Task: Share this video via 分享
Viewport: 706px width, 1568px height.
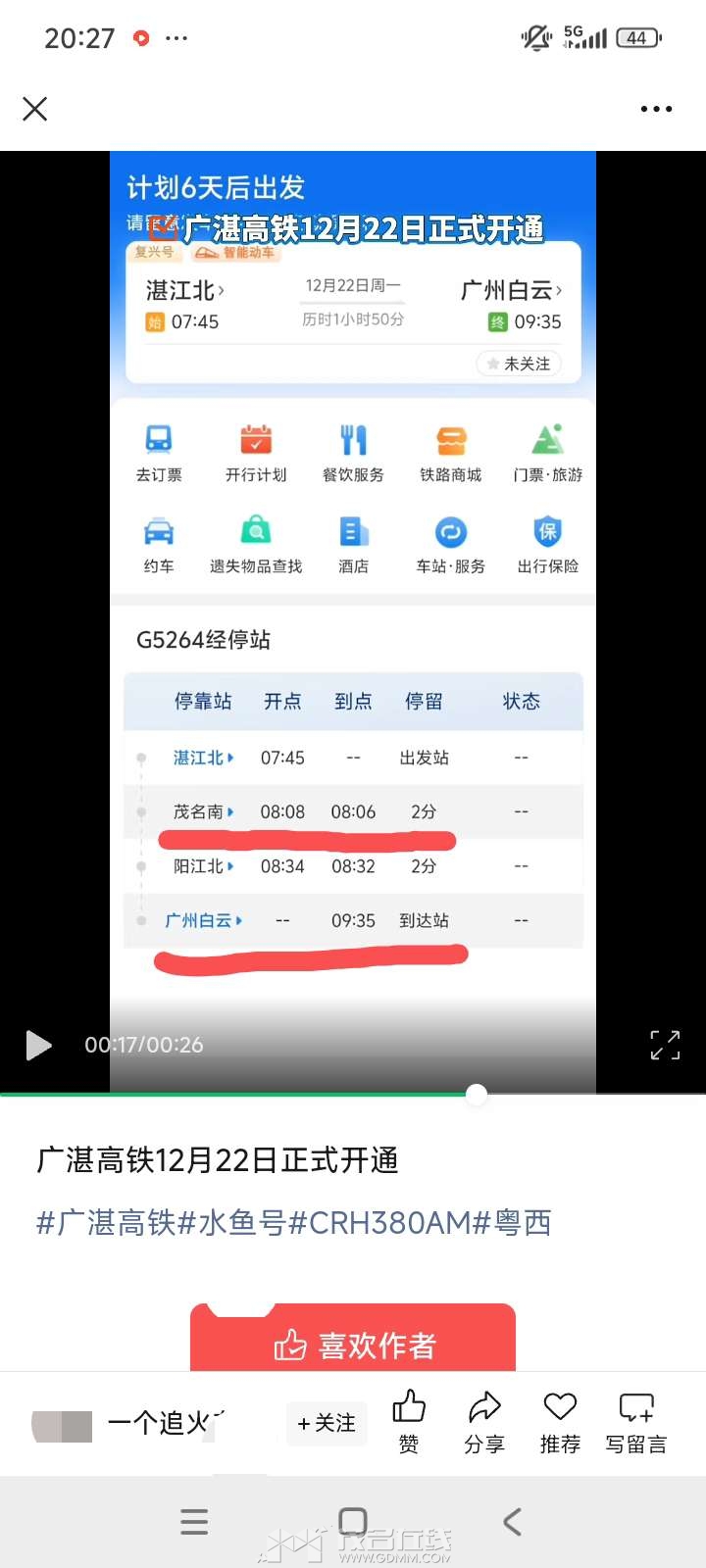Action: pos(484,1421)
